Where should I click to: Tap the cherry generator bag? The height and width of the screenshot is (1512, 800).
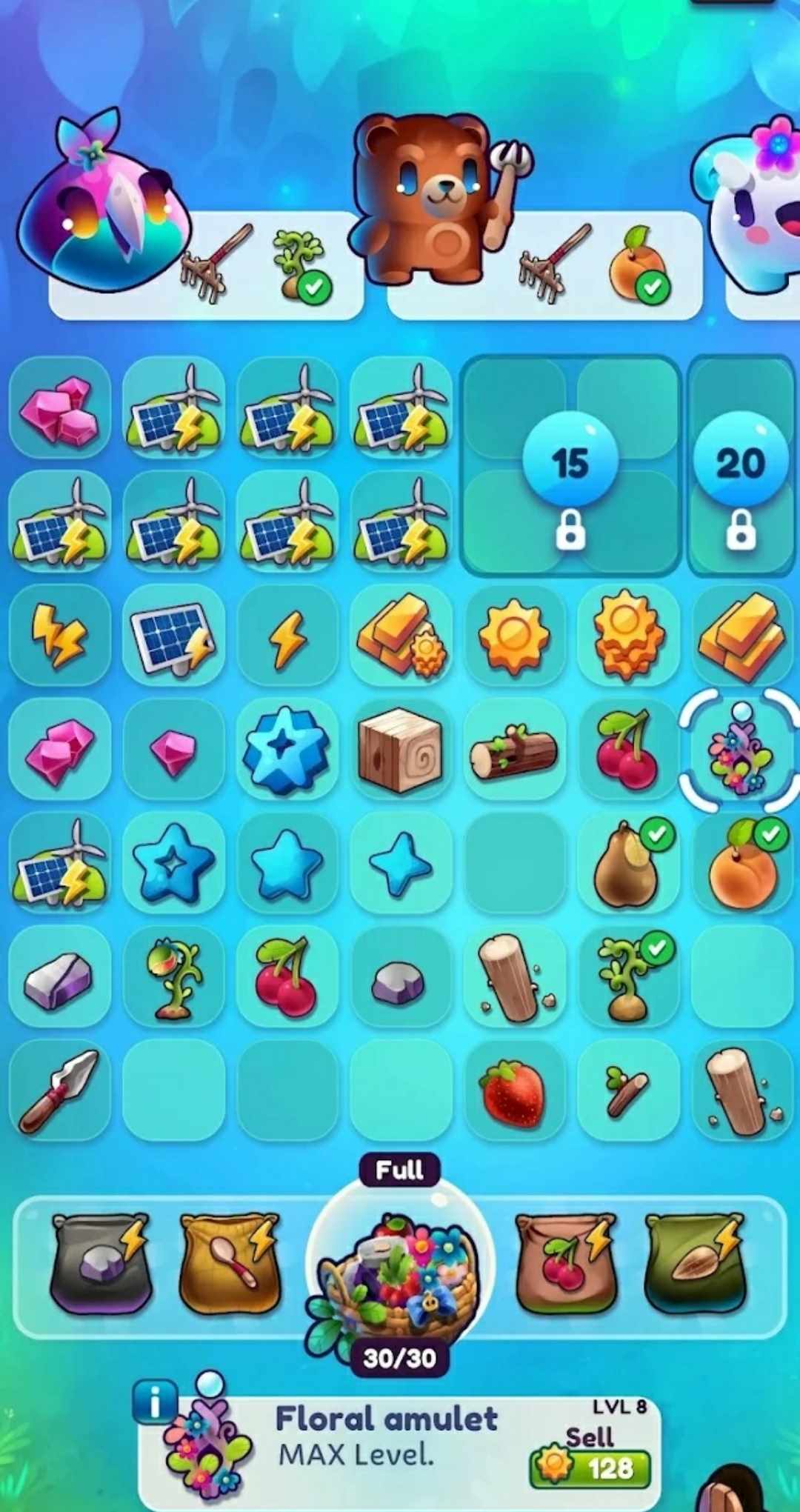click(x=566, y=1264)
